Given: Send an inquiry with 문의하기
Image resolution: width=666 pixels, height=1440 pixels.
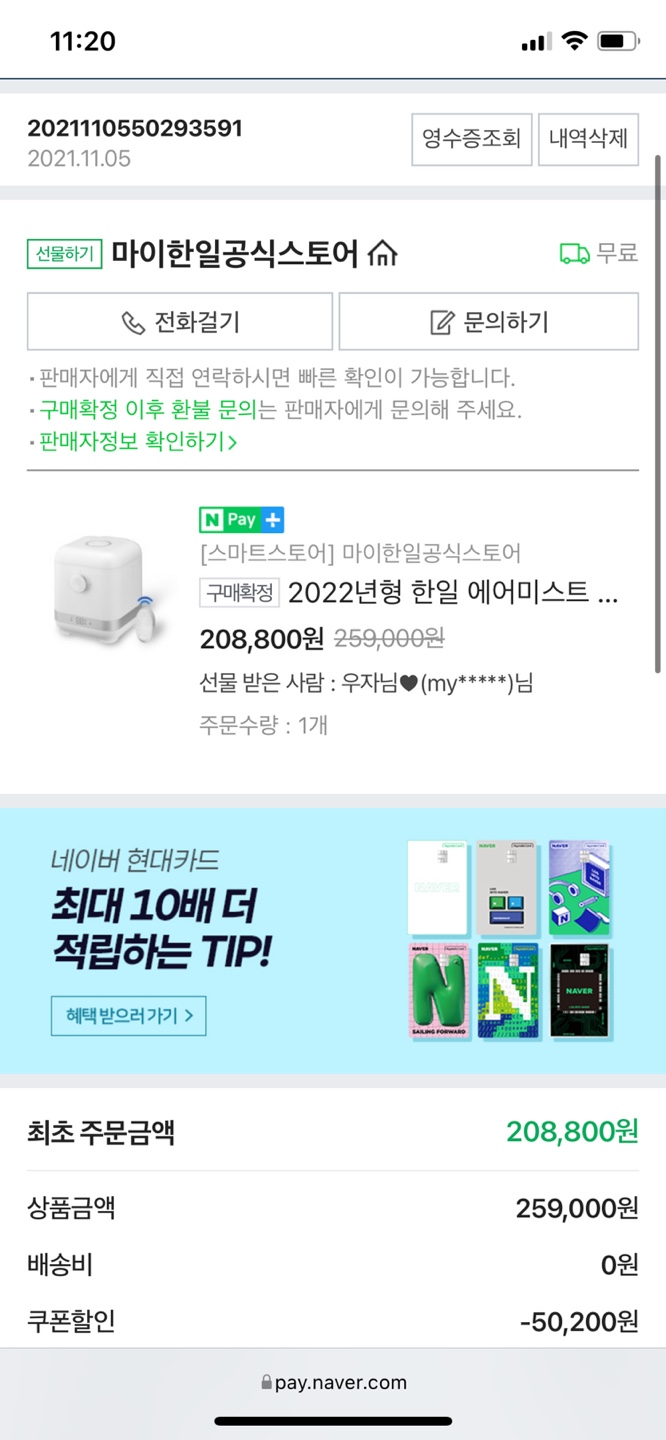Looking at the screenshot, I should (x=489, y=322).
